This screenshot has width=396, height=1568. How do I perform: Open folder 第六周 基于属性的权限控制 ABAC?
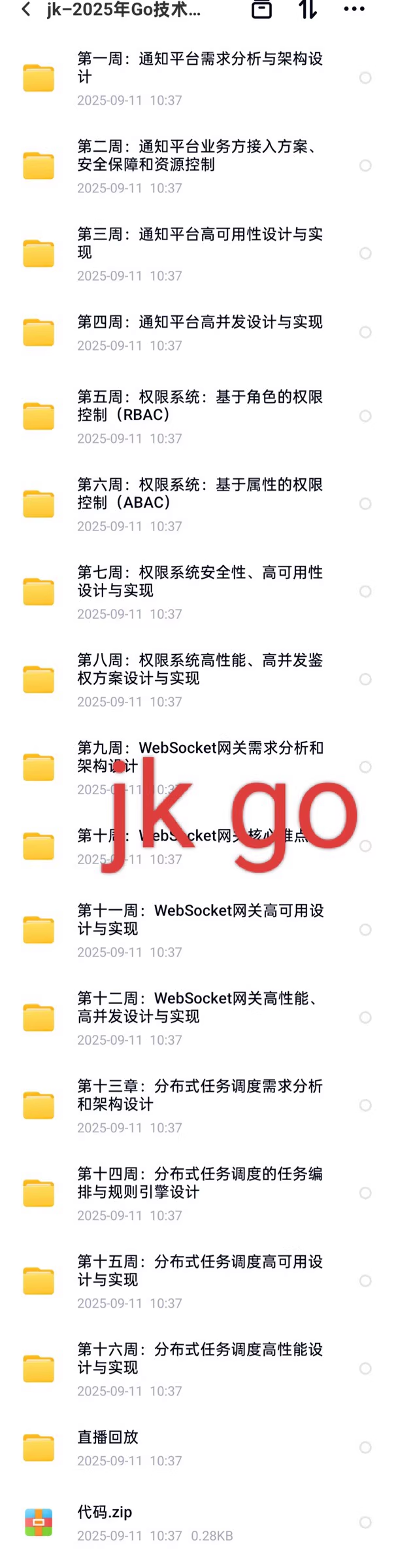[x=199, y=494]
